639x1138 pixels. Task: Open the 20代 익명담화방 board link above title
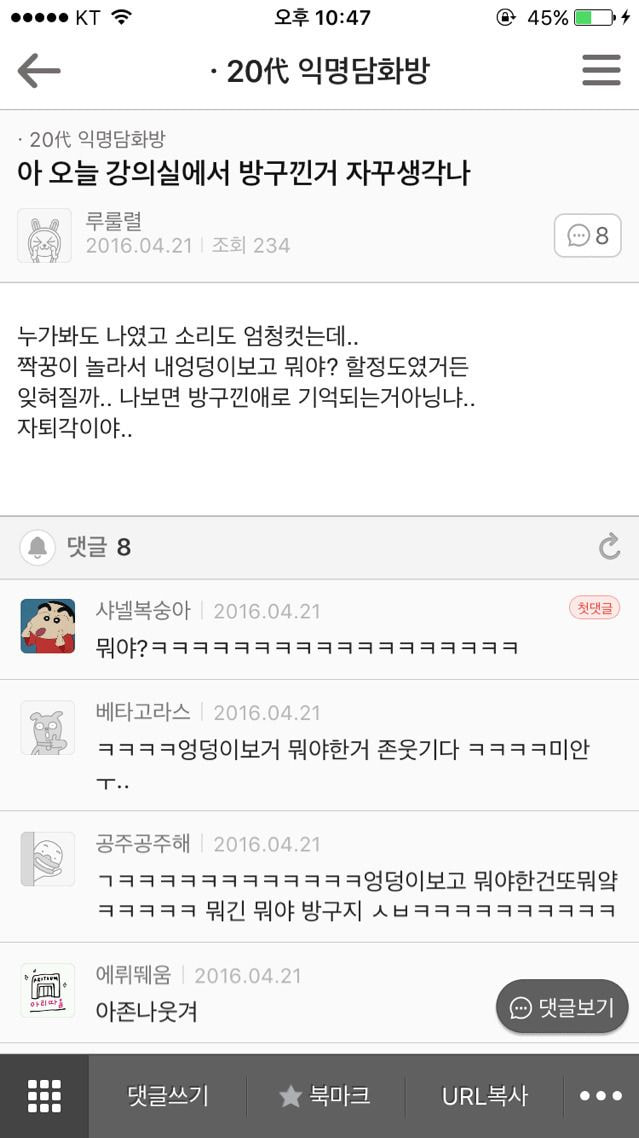[92, 140]
